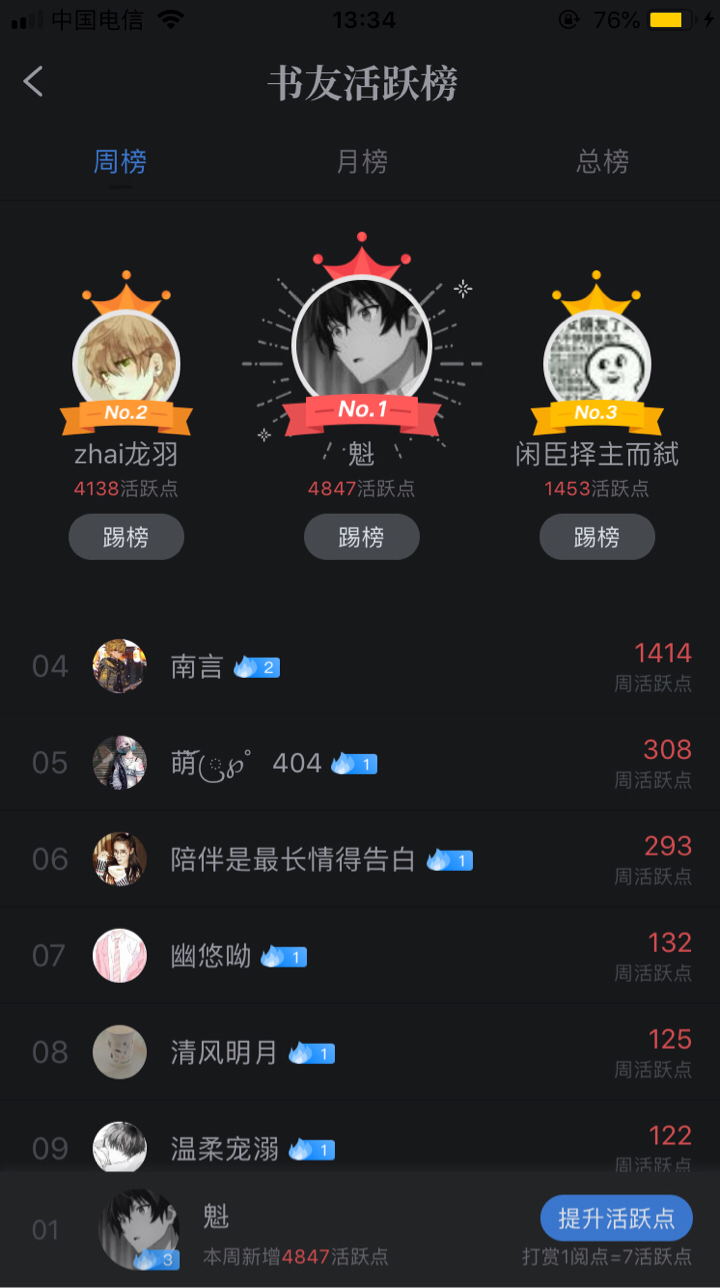Tap 踢榜 under zhai龙羽
This screenshot has width=720, height=1288.
click(126, 537)
